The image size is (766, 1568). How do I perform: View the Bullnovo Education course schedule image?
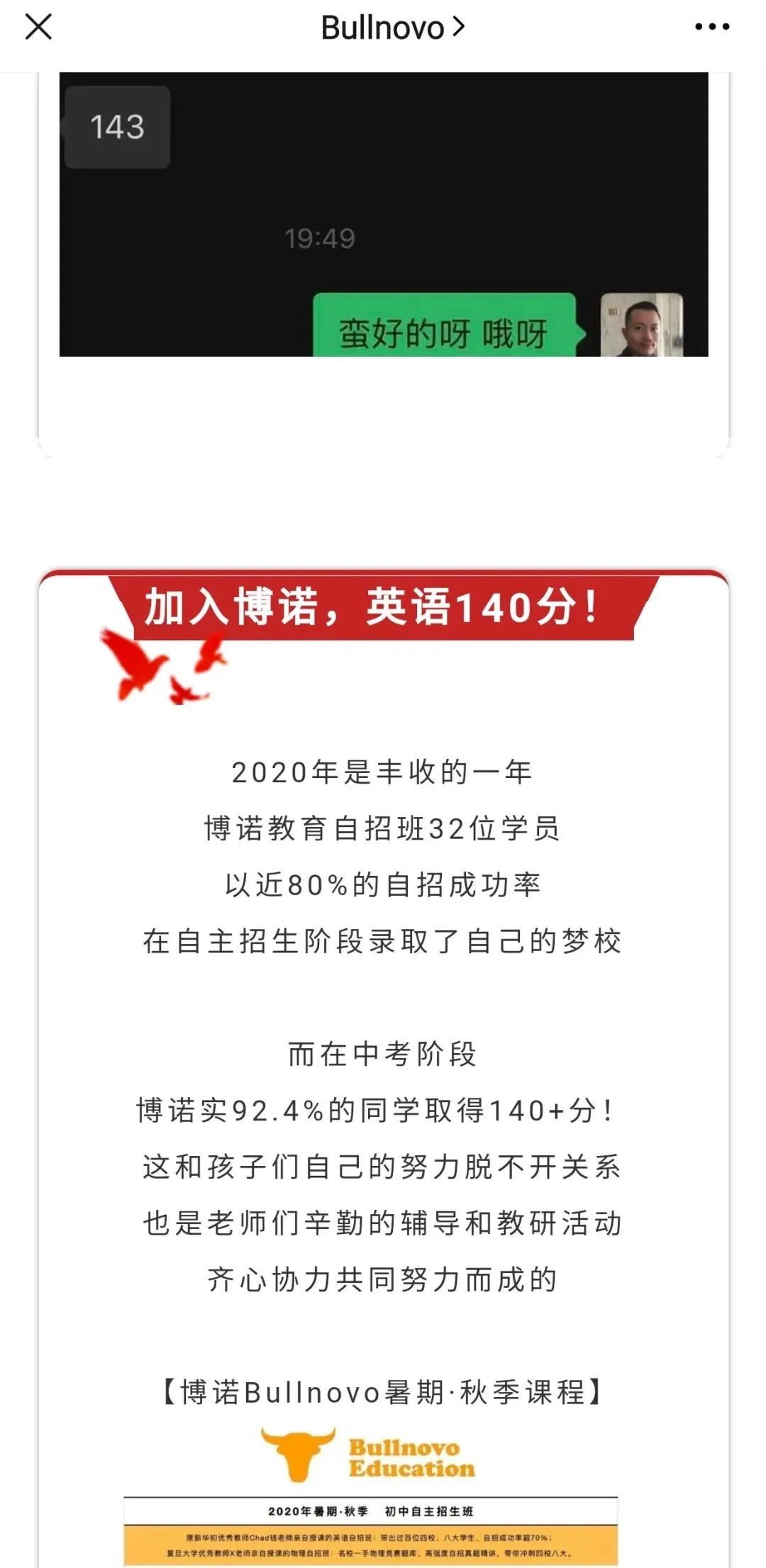click(371, 1525)
